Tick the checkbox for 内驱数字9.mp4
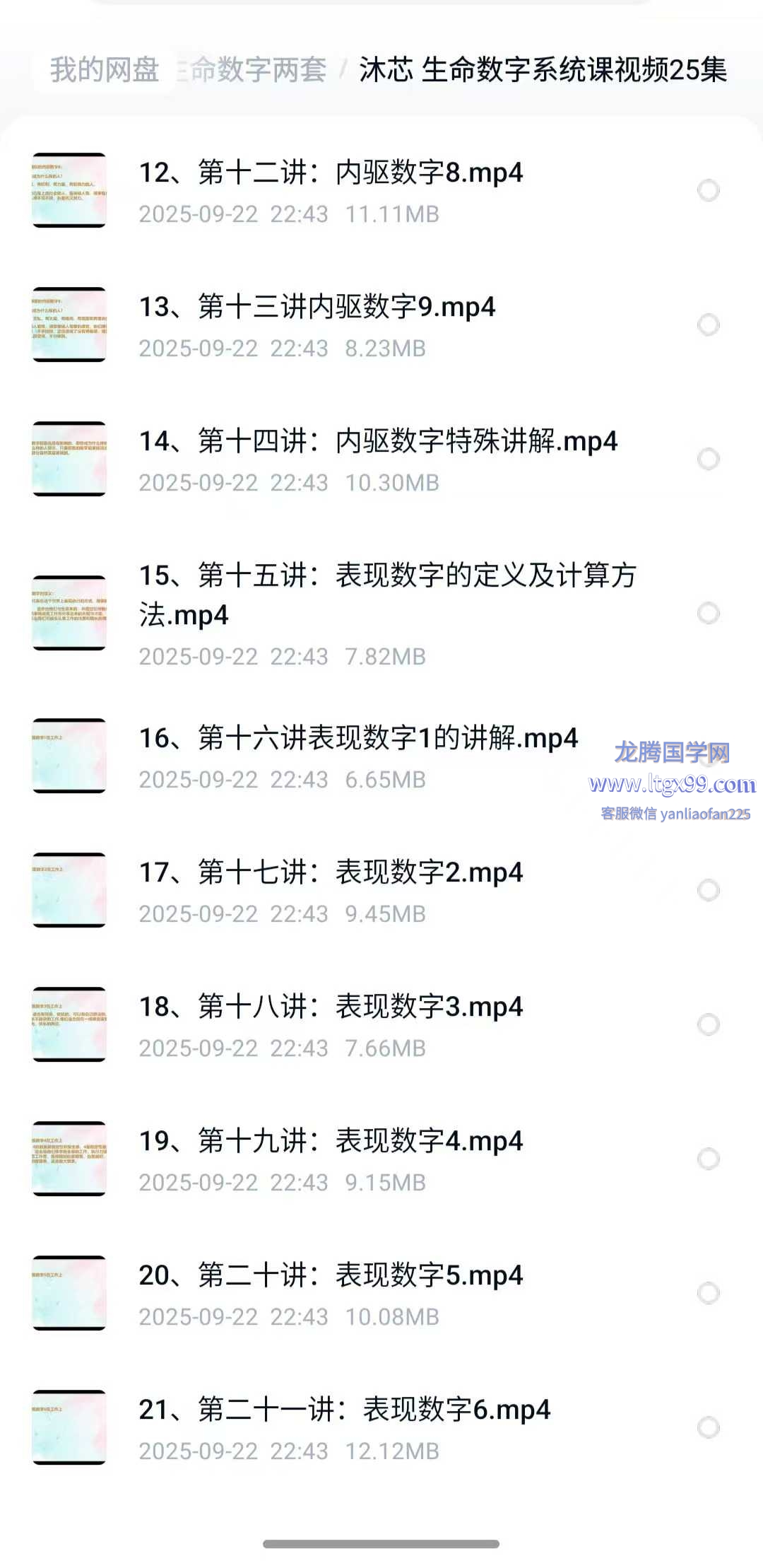 click(x=708, y=324)
